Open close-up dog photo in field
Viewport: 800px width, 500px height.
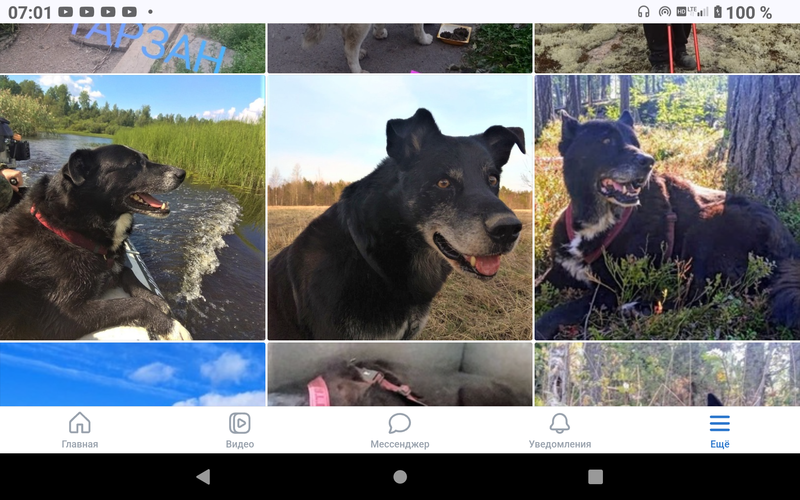400,208
